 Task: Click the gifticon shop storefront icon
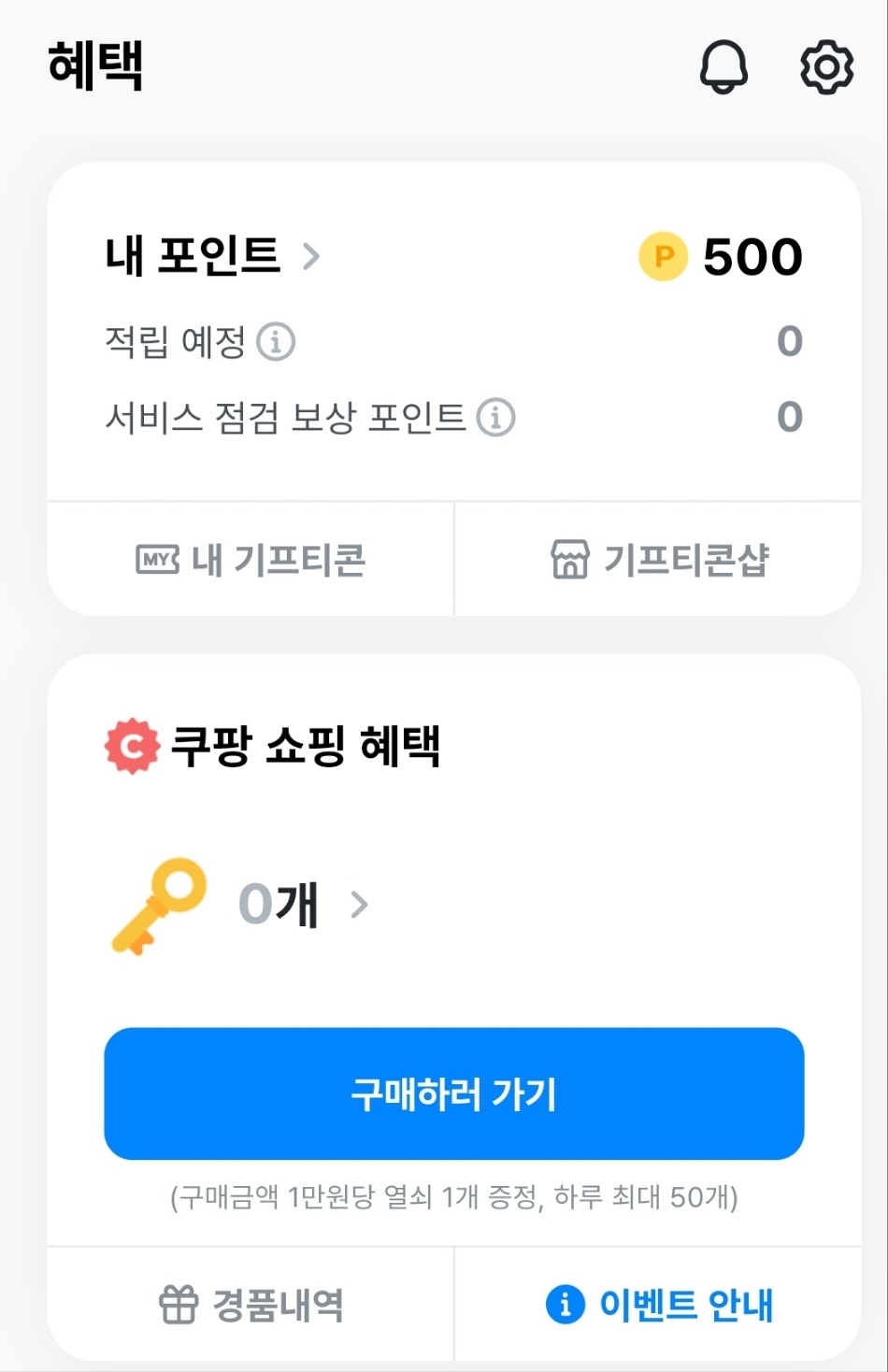coord(571,559)
